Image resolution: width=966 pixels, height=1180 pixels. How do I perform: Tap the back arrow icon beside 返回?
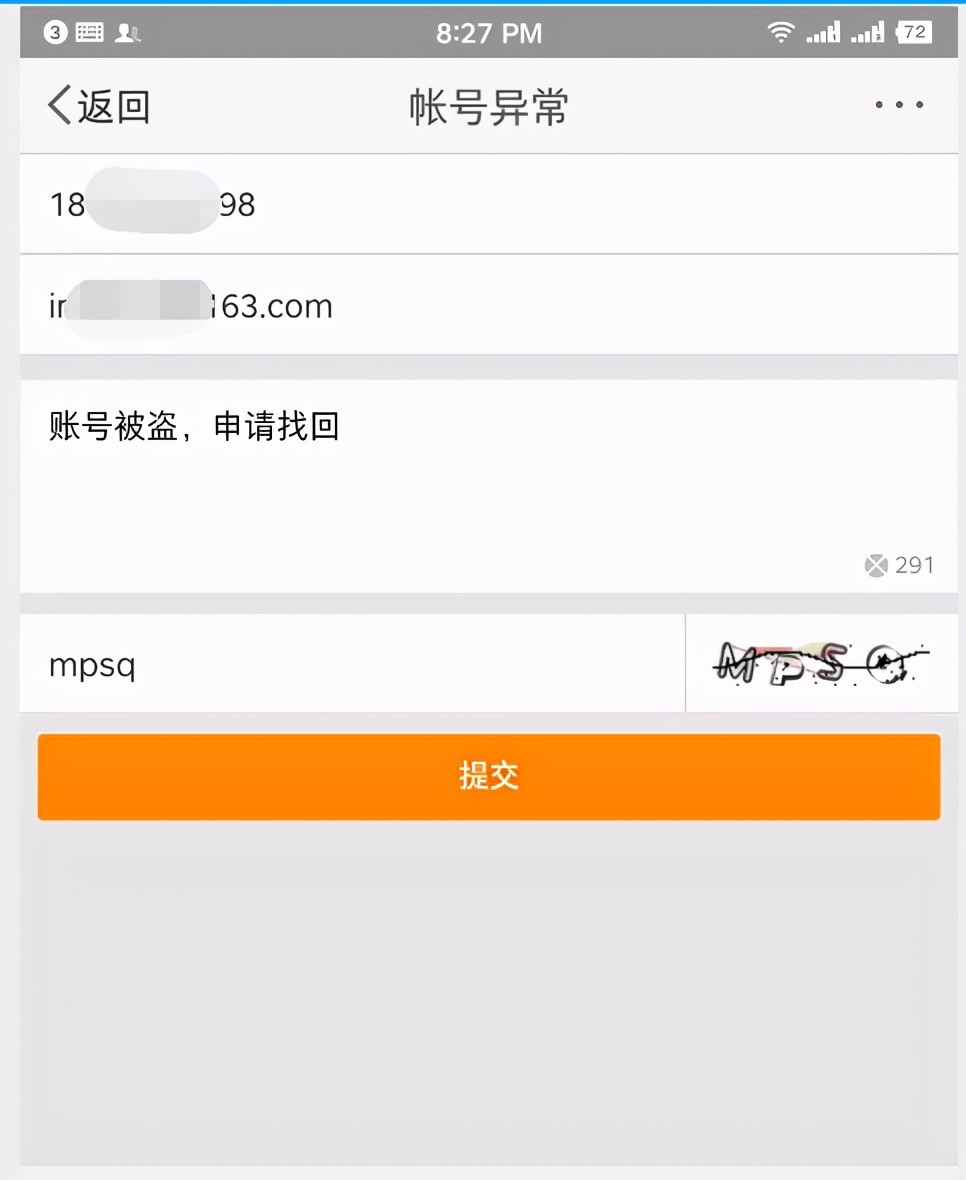[57, 104]
